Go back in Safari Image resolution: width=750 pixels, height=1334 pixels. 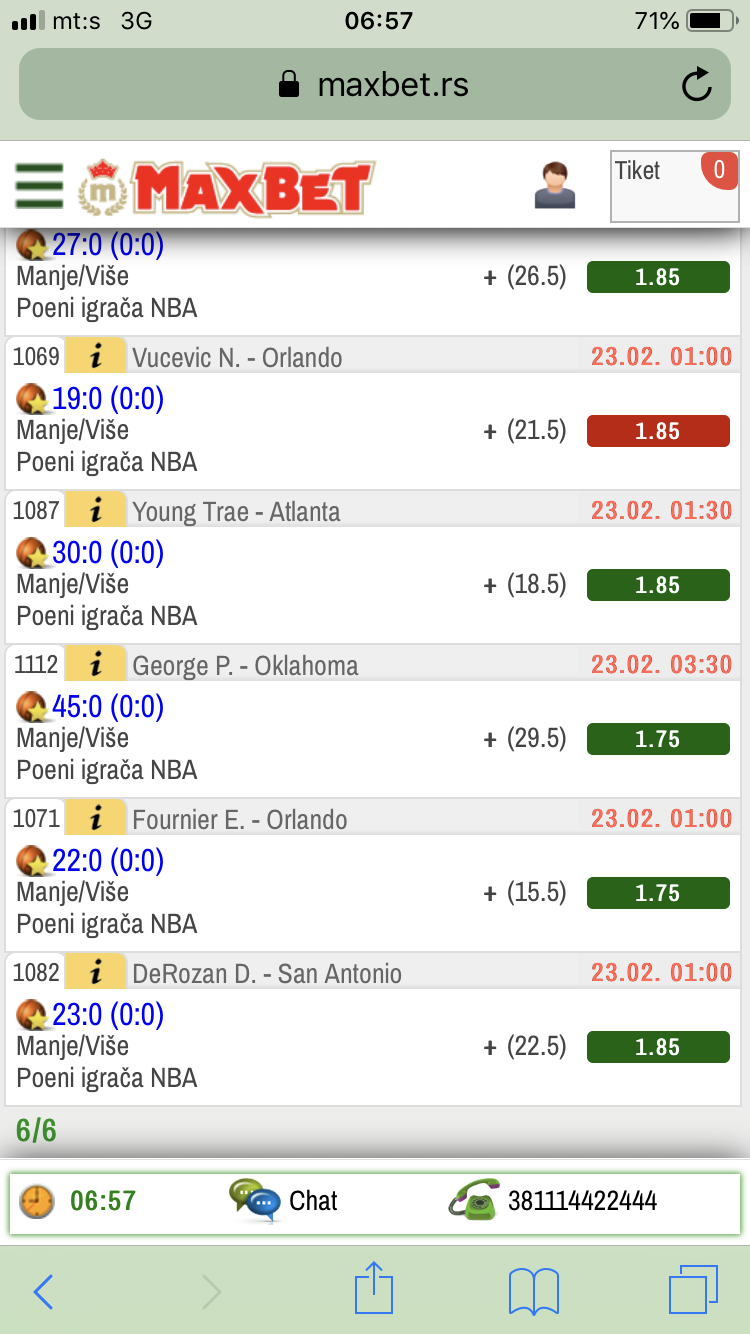pyautogui.click(x=43, y=1292)
